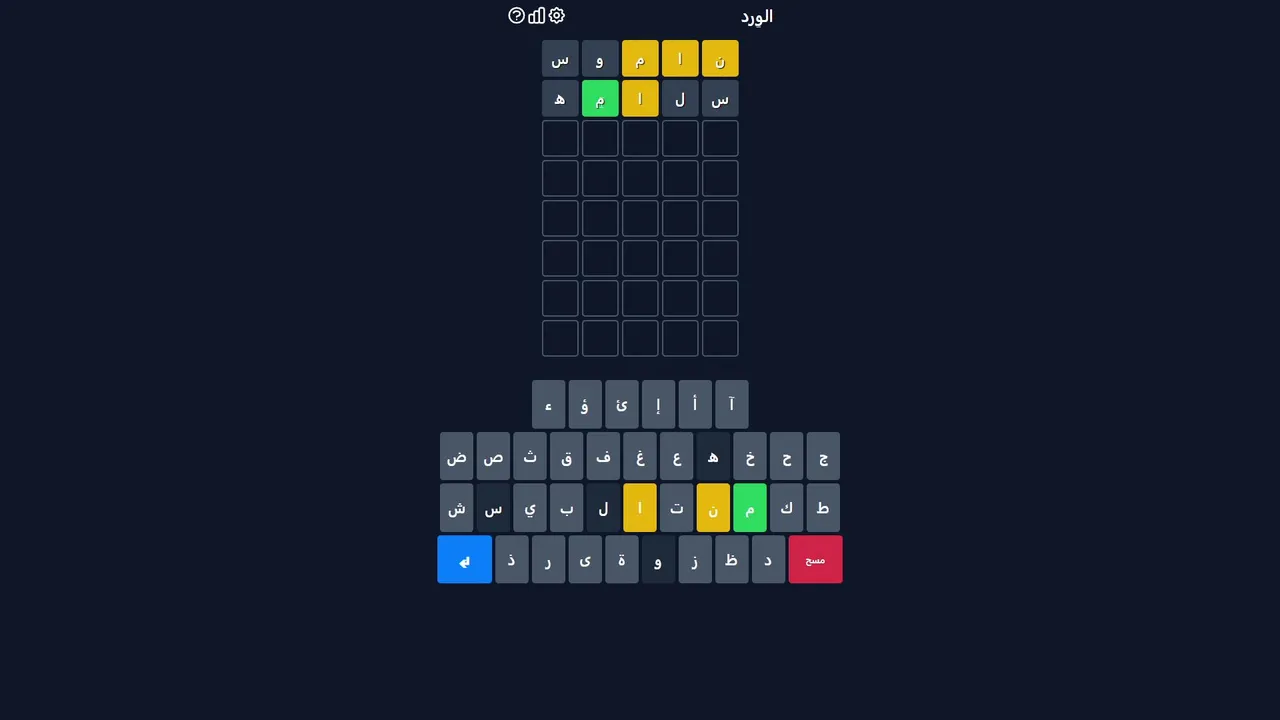Type the letter ق key
1280x720 pixels.
click(566, 456)
